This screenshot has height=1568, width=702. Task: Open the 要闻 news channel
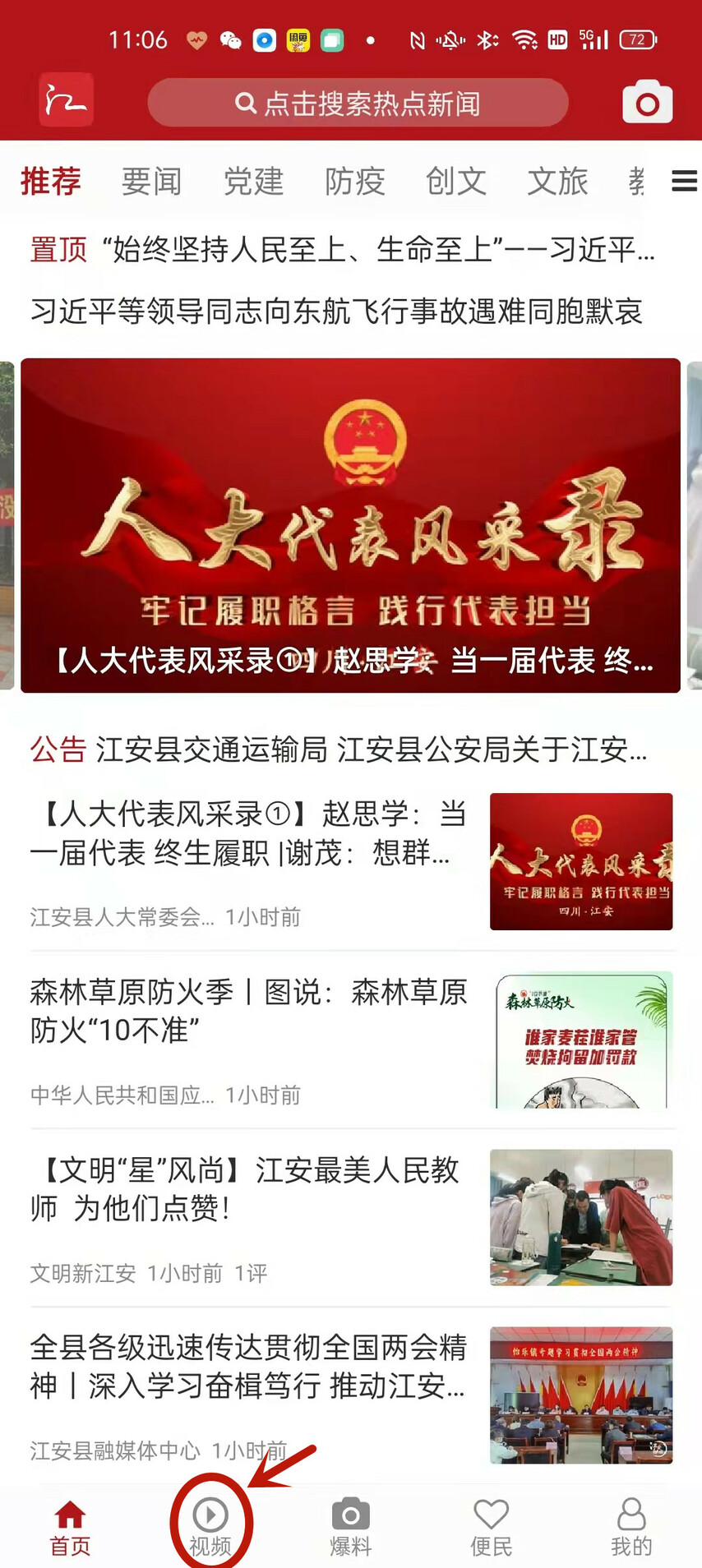(152, 182)
